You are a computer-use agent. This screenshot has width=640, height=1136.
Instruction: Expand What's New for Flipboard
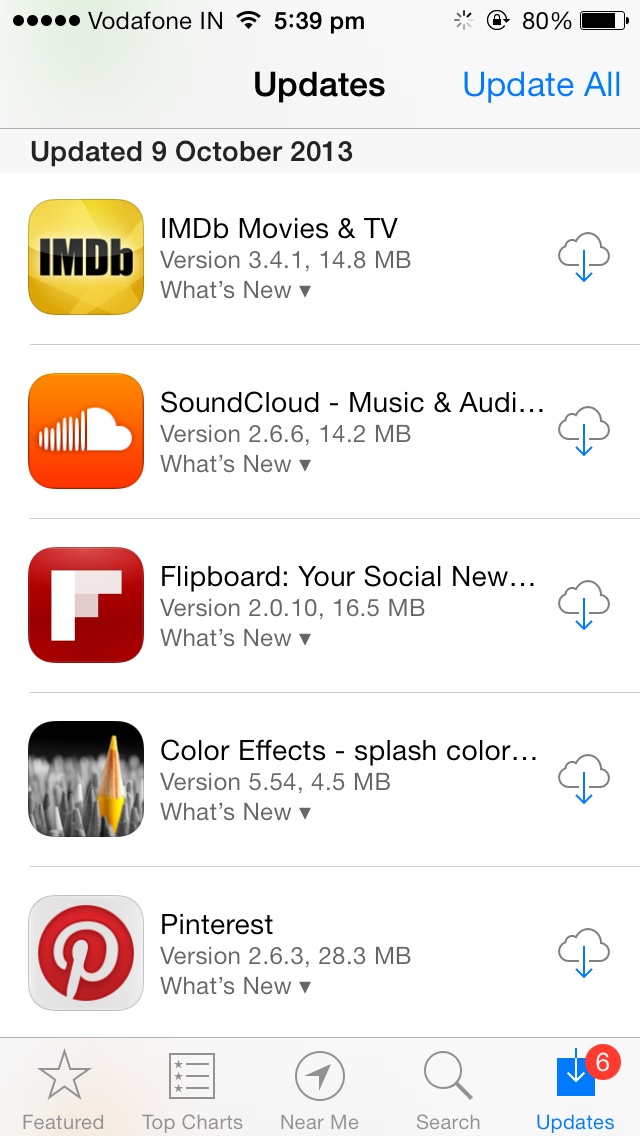tap(236, 638)
